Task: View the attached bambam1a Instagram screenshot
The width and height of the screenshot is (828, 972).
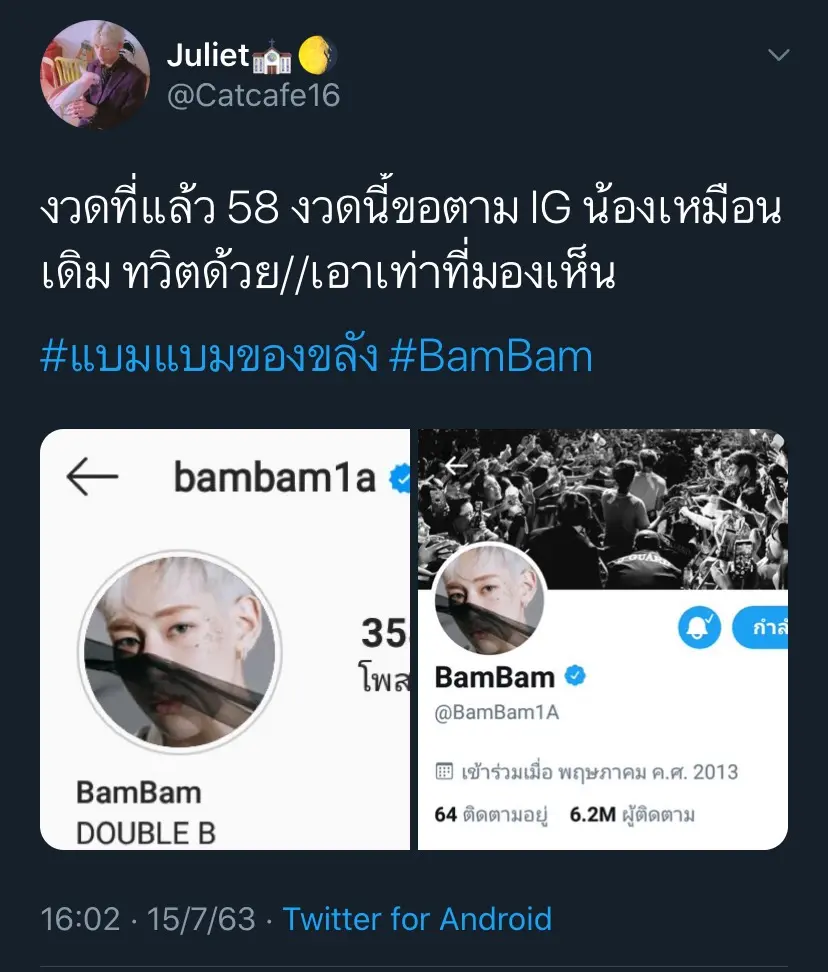Action: [x=225, y=639]
